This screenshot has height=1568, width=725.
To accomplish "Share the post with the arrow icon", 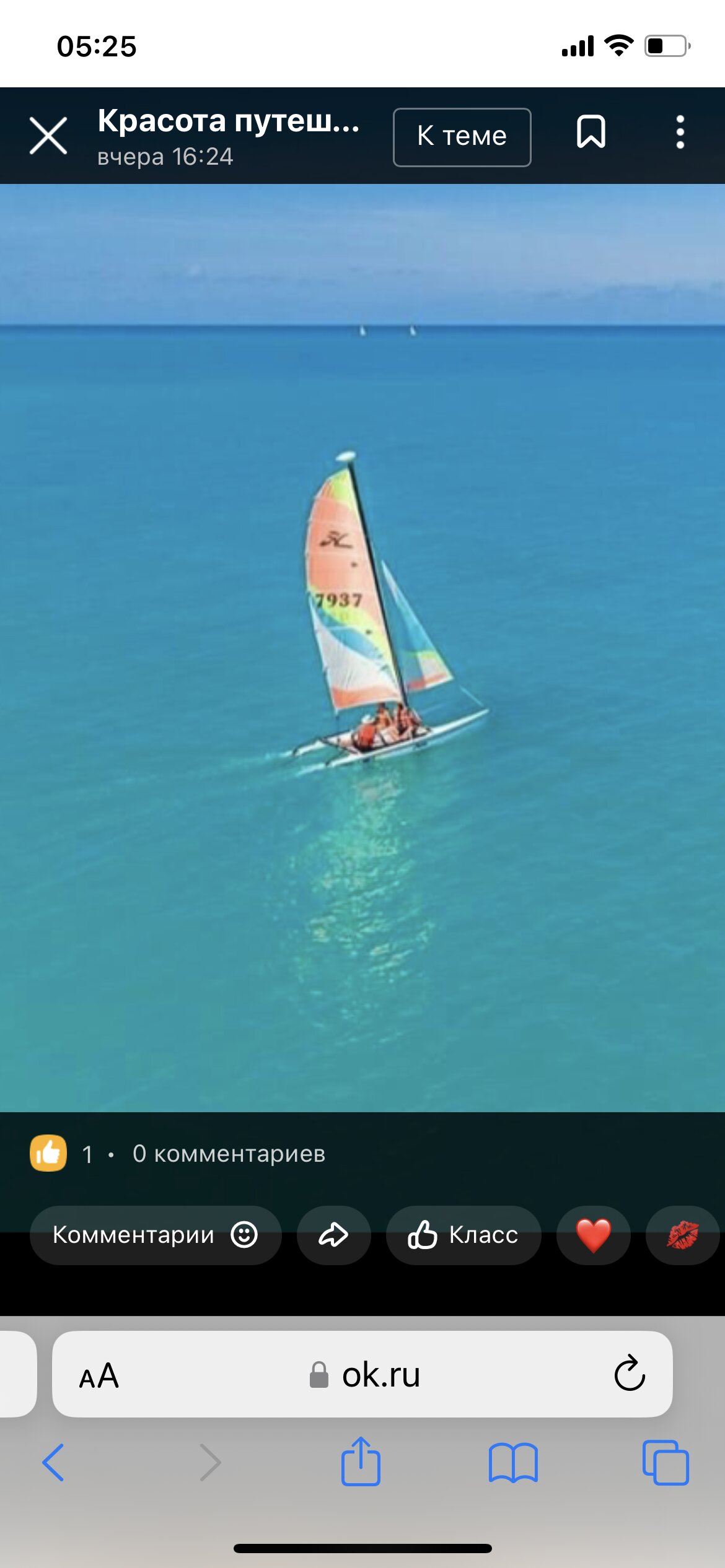I will pos(333,1235).
